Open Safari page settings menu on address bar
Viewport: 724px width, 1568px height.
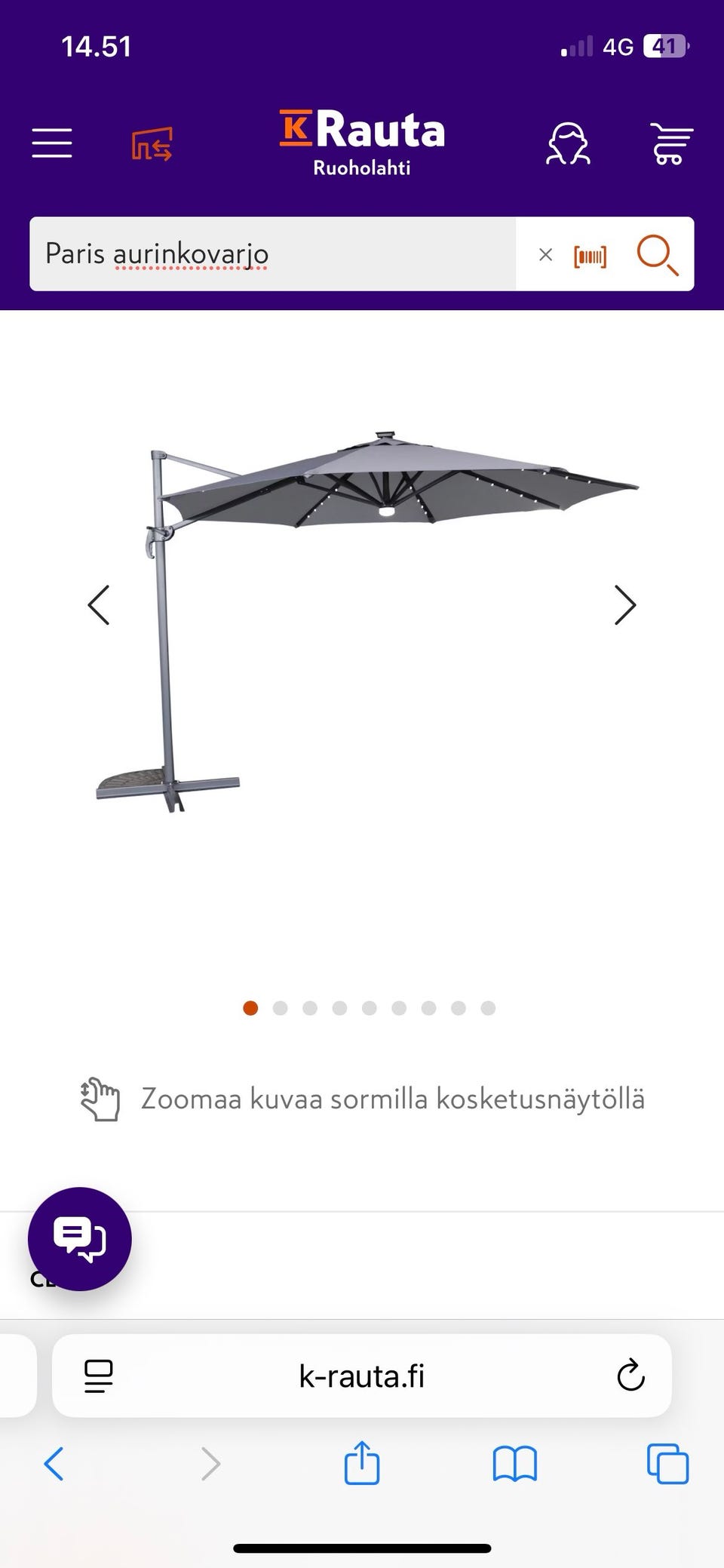(97, 1376)
